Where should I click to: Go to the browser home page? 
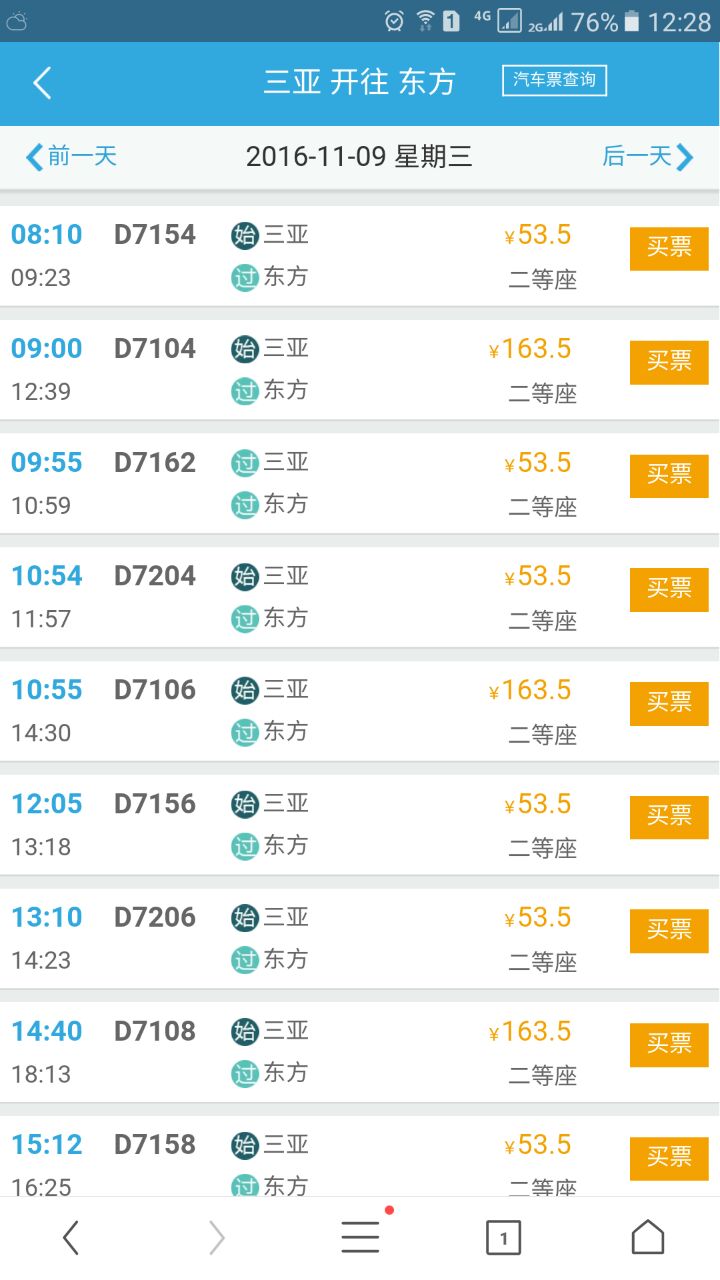(648, 1238)
